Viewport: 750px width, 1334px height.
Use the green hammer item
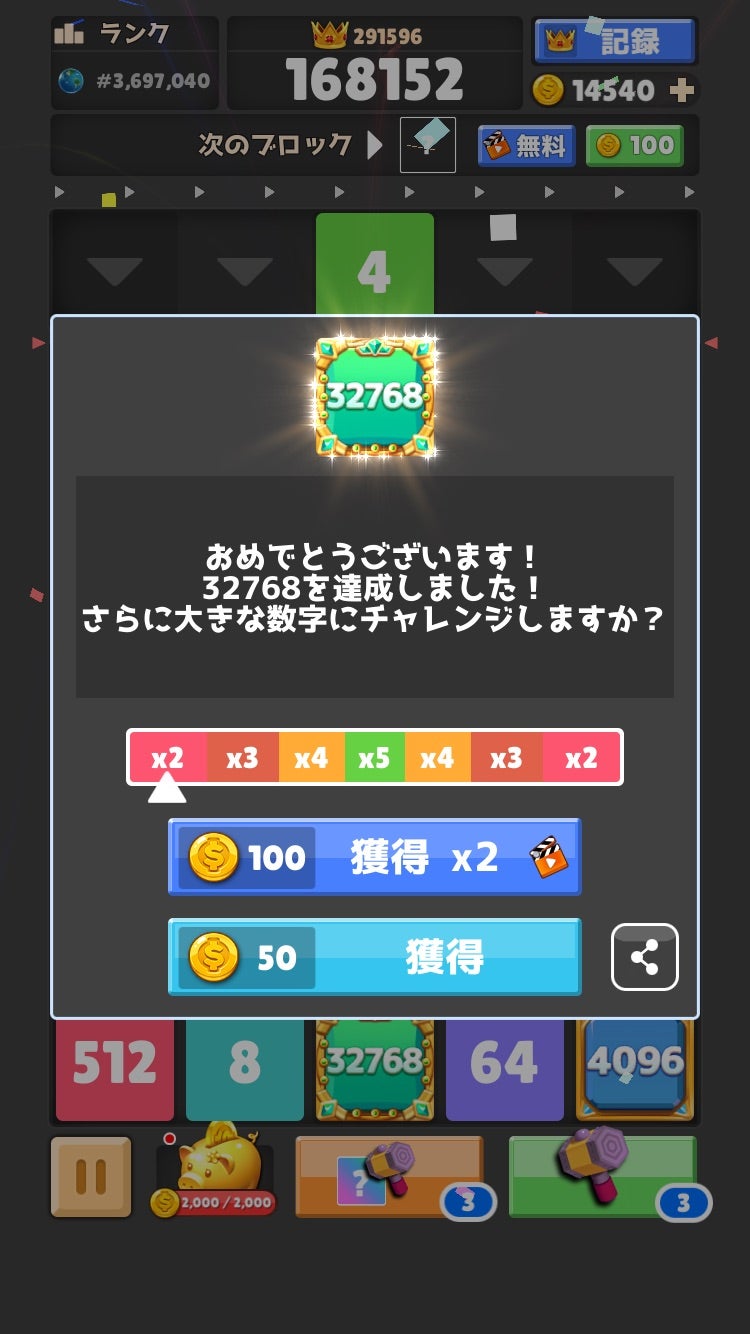(x=602, y=1177)
